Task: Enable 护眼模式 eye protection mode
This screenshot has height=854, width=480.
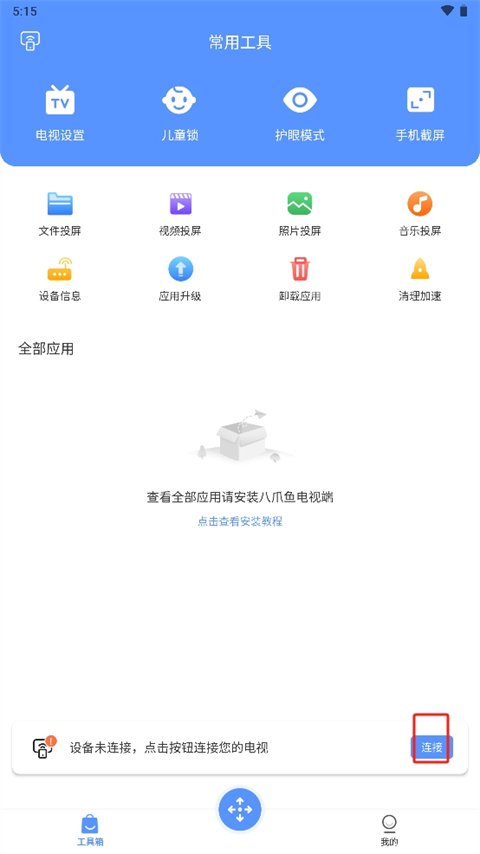Action: [300, 114]
